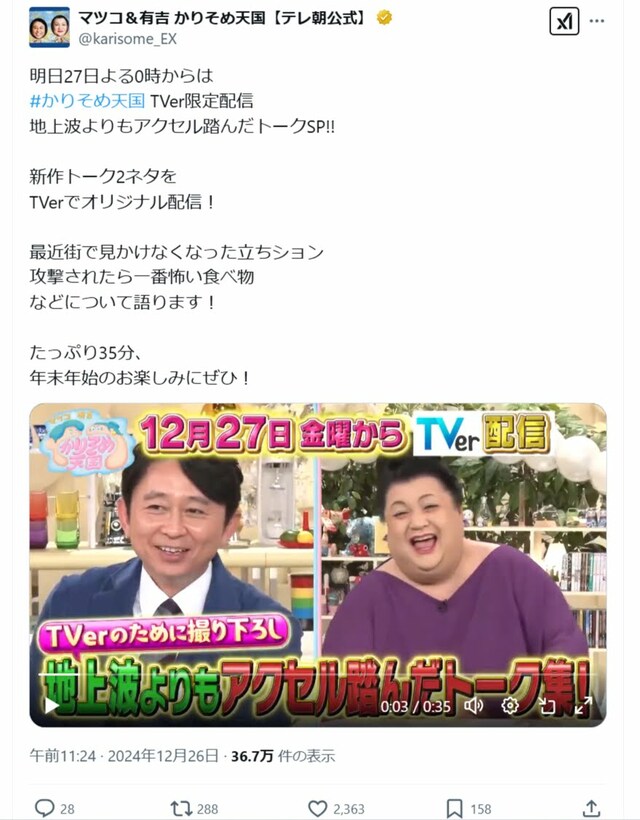Reply to the post with 28 comments

coord(45,807)
